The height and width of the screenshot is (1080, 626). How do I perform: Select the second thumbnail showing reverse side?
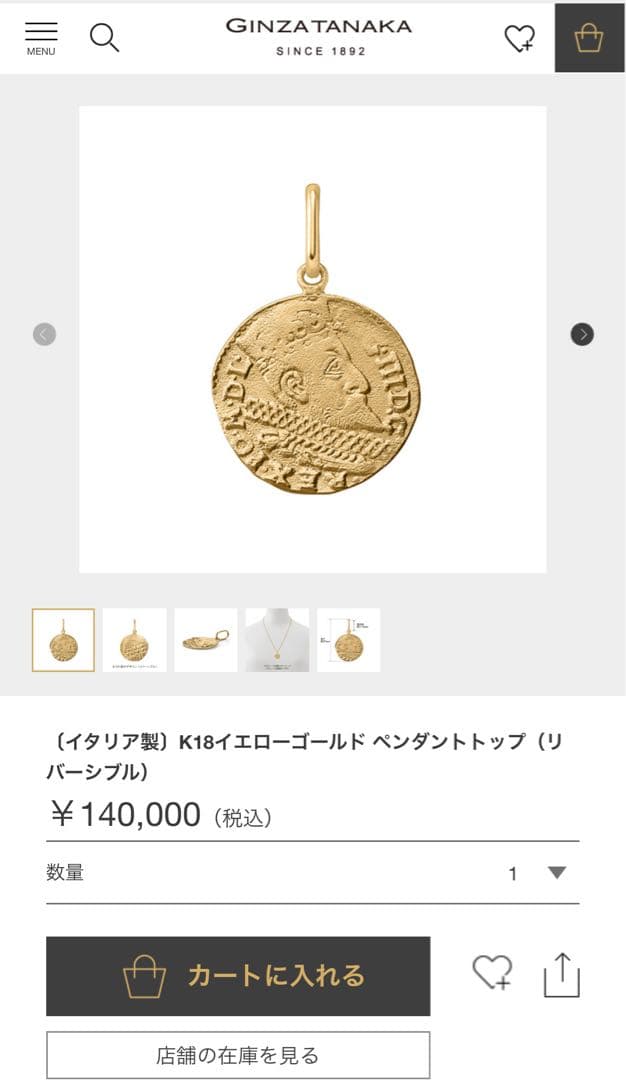pos(134,640)
